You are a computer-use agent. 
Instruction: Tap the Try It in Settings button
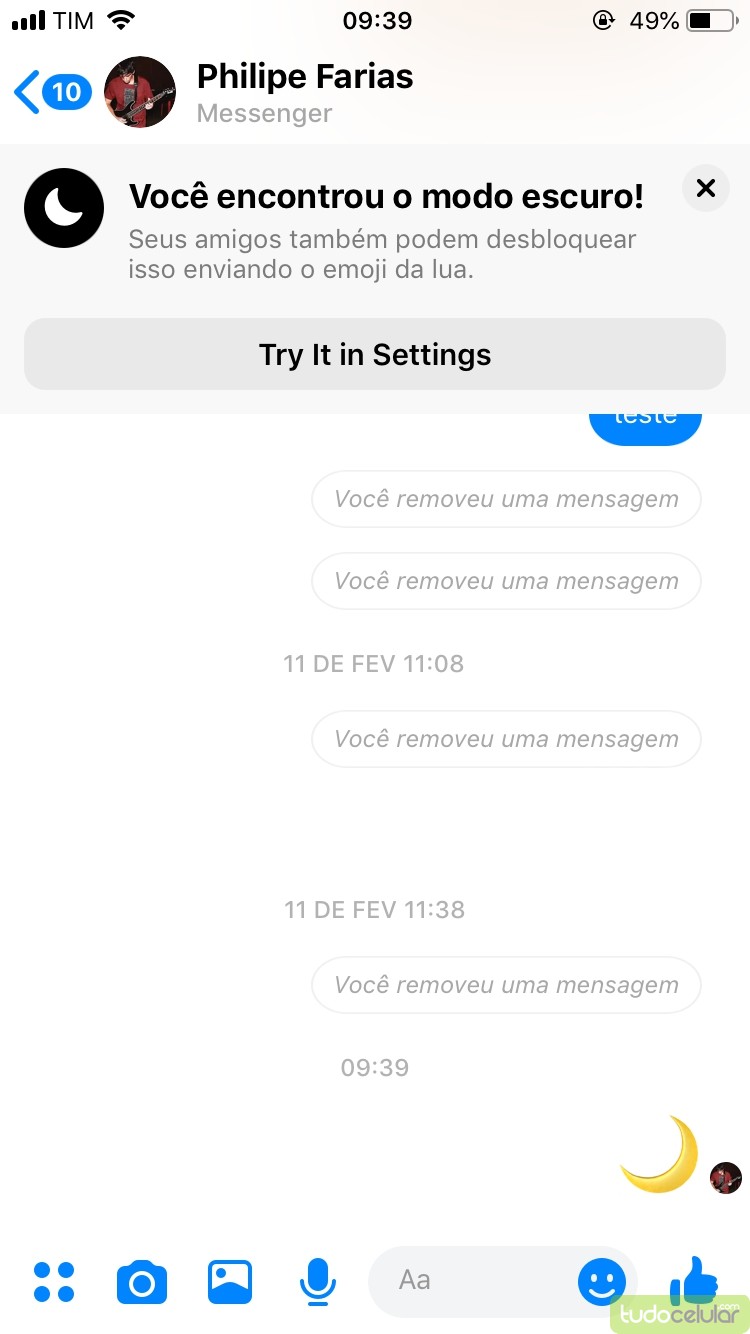(x=375, y=354)
